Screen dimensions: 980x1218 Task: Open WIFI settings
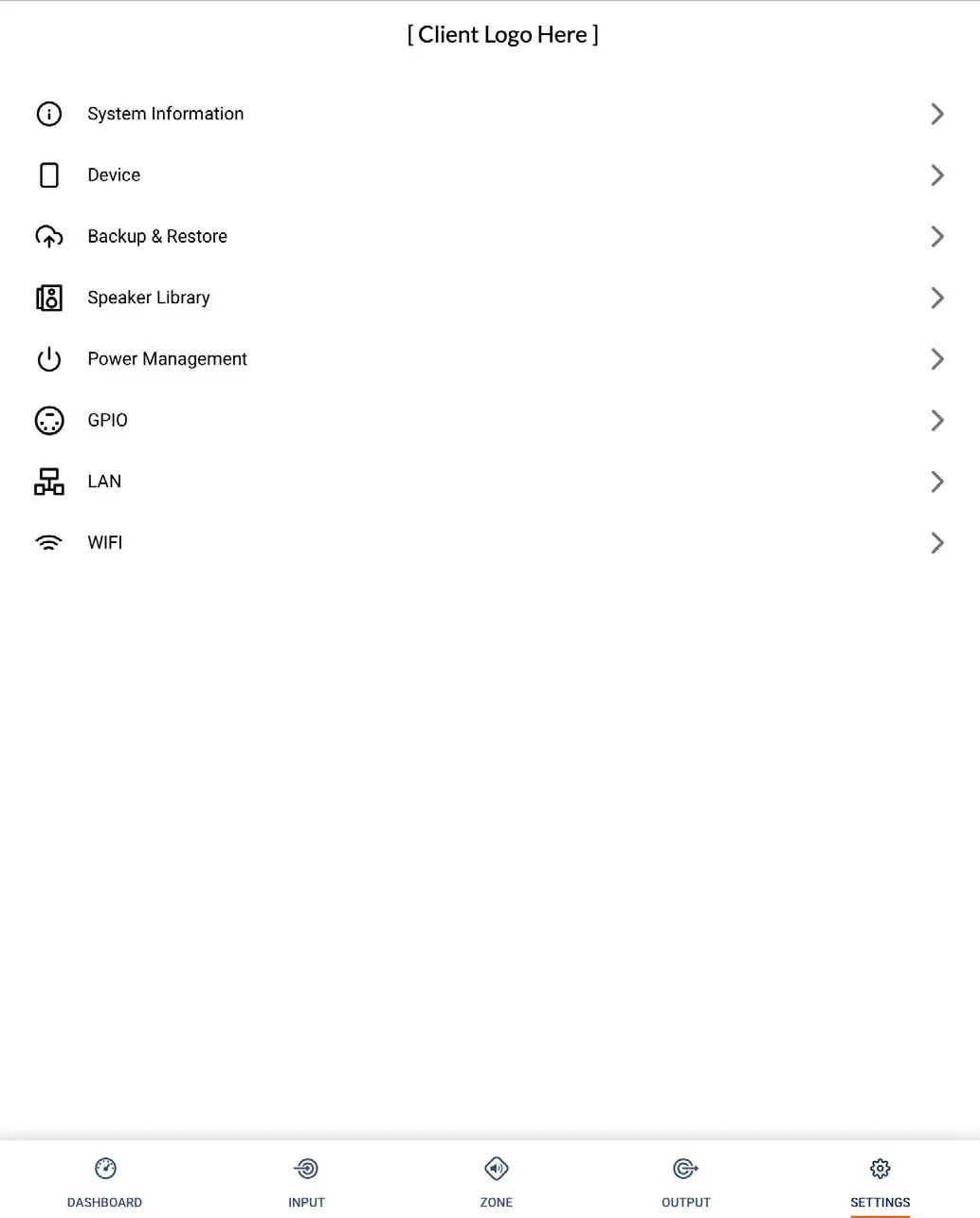tap(105, 543)
